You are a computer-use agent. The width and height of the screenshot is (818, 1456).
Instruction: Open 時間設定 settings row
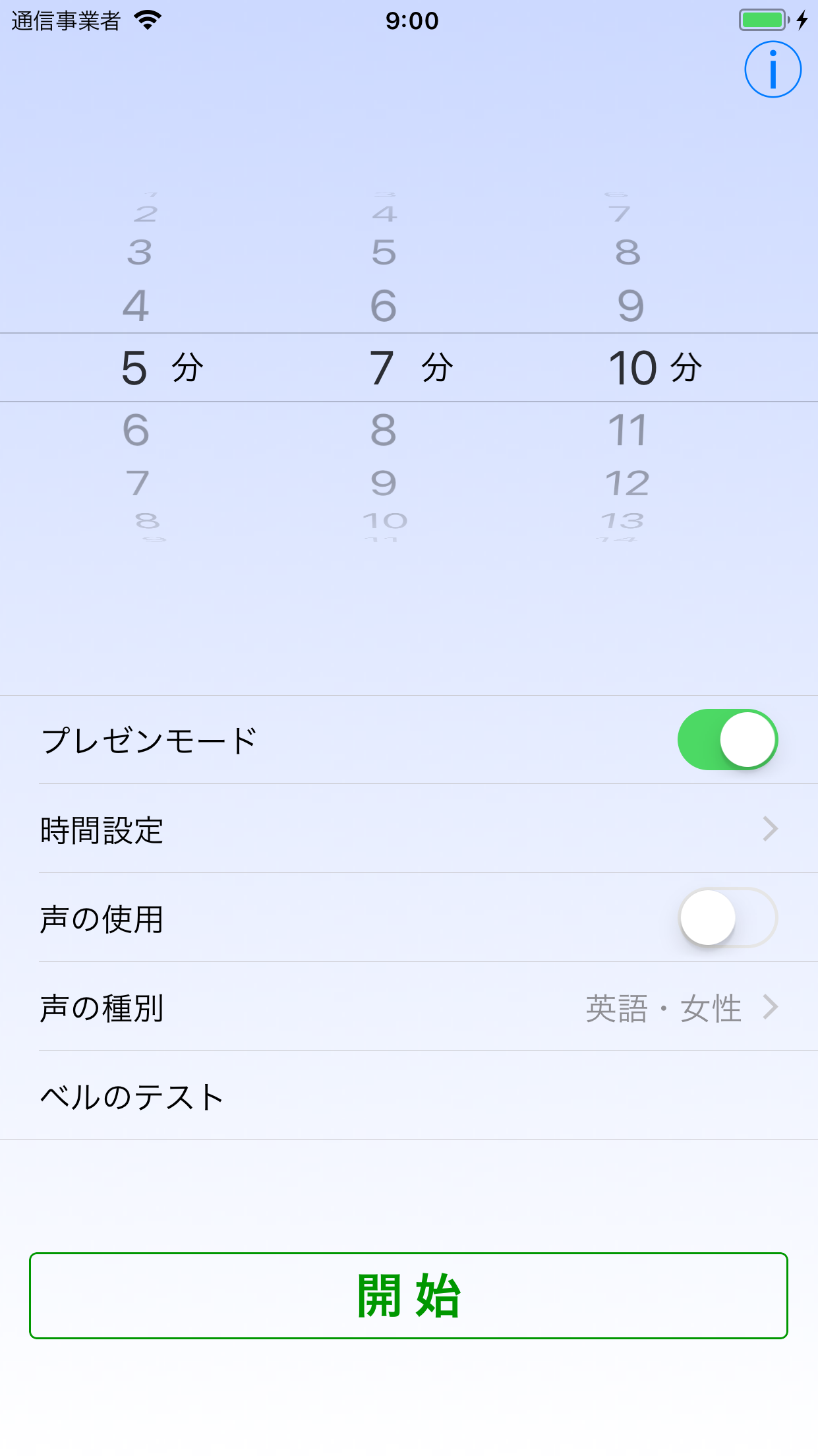point(409,829)
